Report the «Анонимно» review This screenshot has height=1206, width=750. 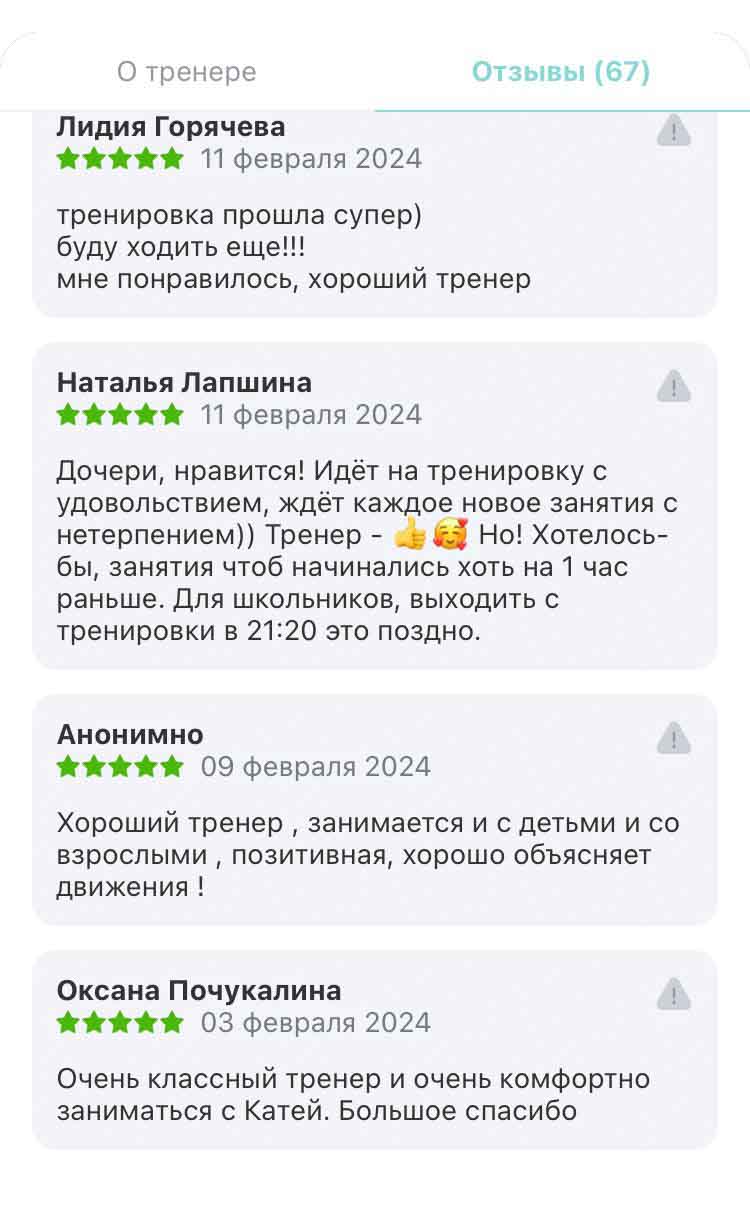coord(674,737)
